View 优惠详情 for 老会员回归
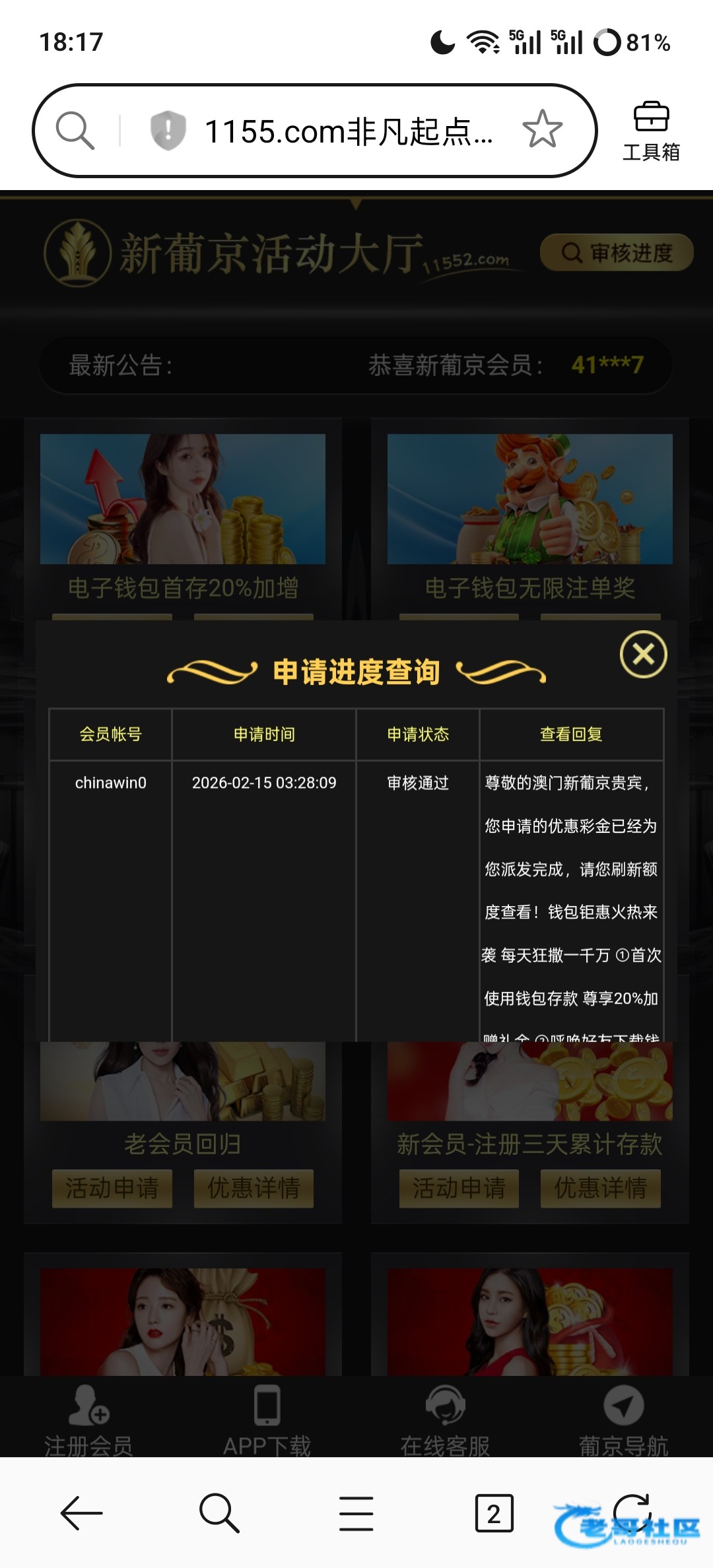 (254, 1189)
